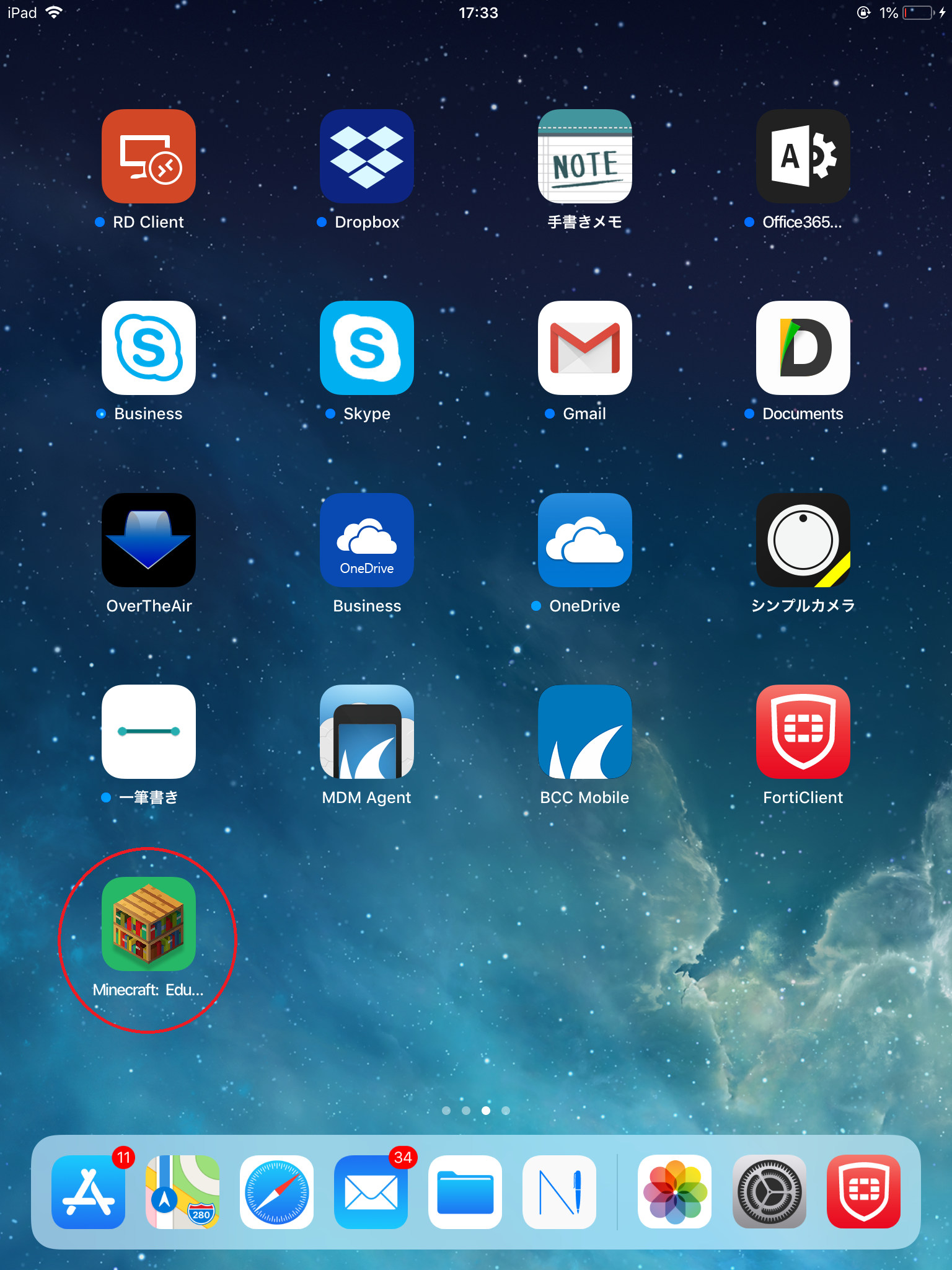Launch OverTheAir app
The image size is (952, 1270).
point(149,540)
